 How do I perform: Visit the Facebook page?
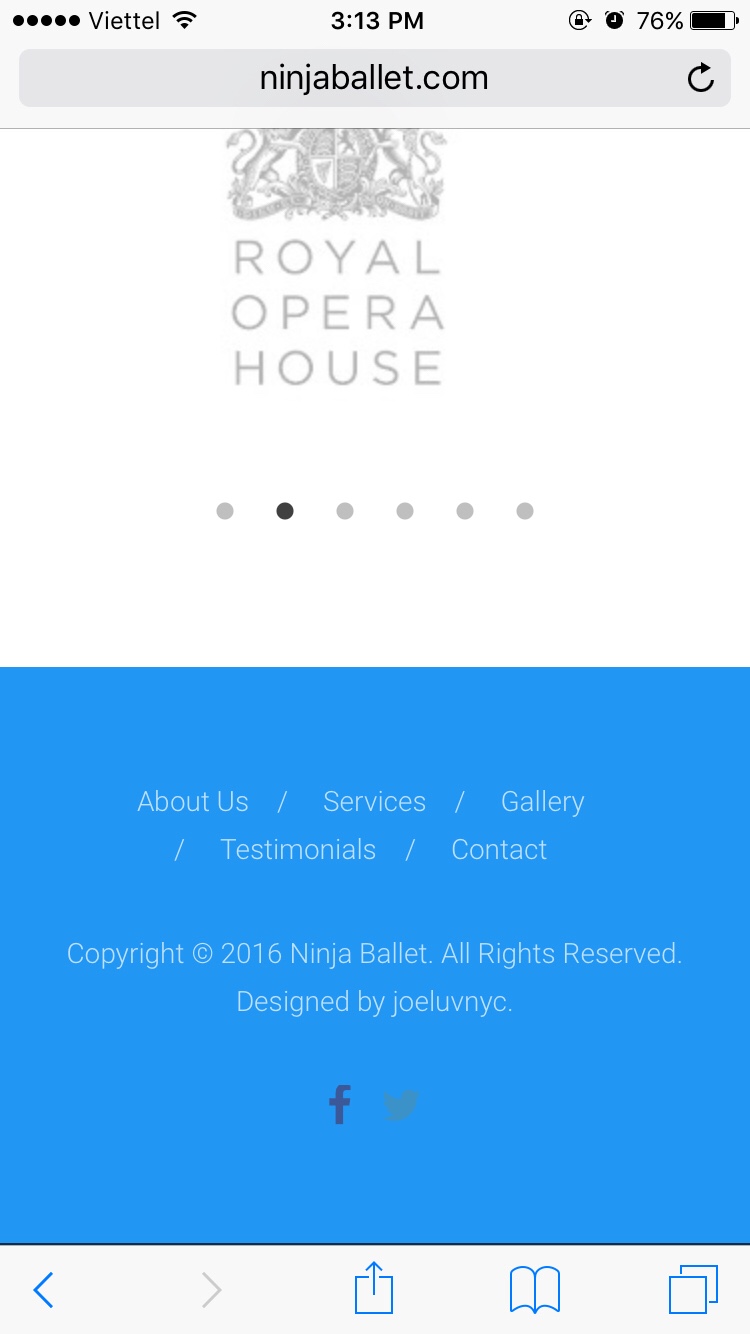[x=340, y=1105]
